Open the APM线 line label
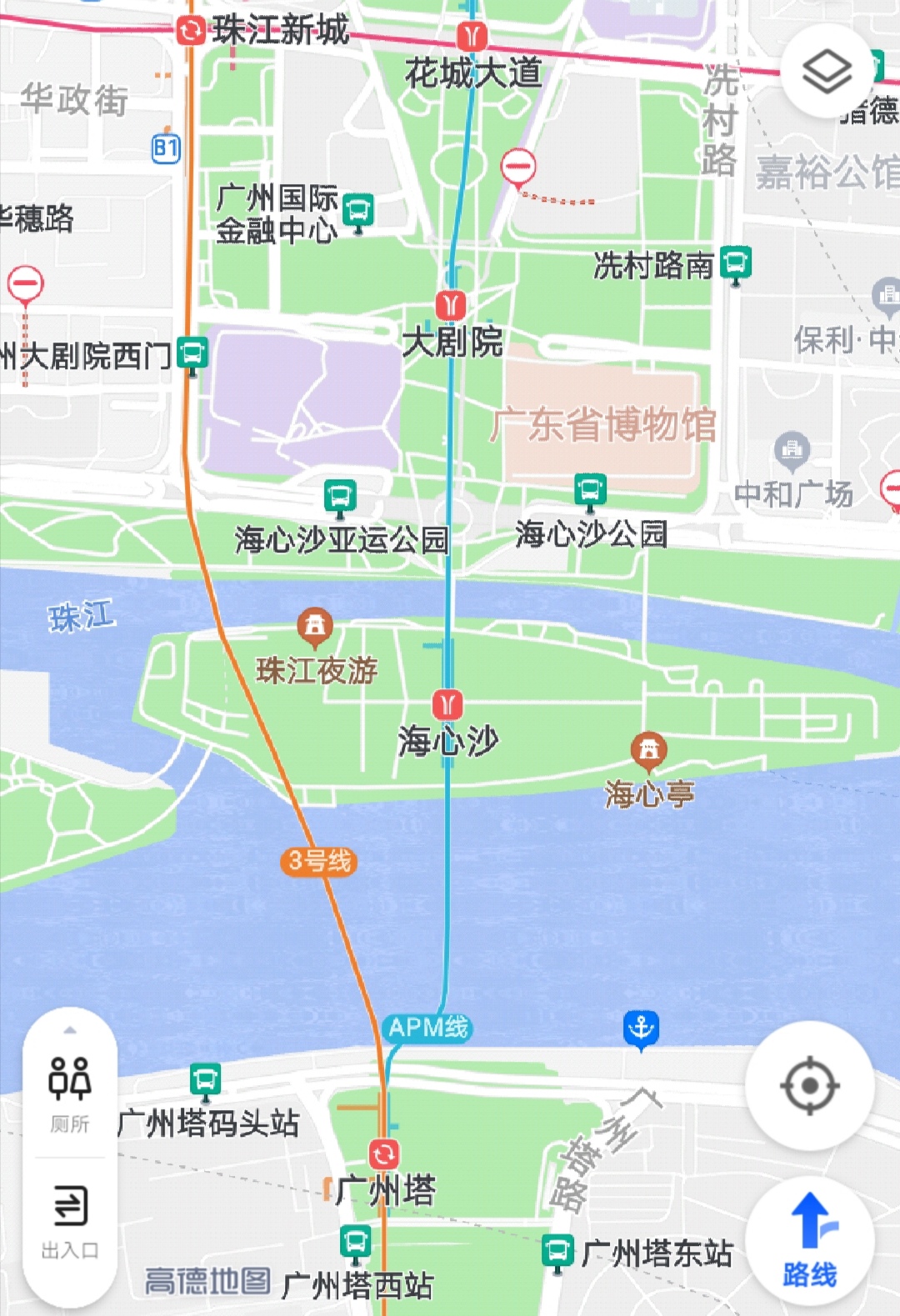The height and width of the screenshot is (1316, 900). [427, 1028]
